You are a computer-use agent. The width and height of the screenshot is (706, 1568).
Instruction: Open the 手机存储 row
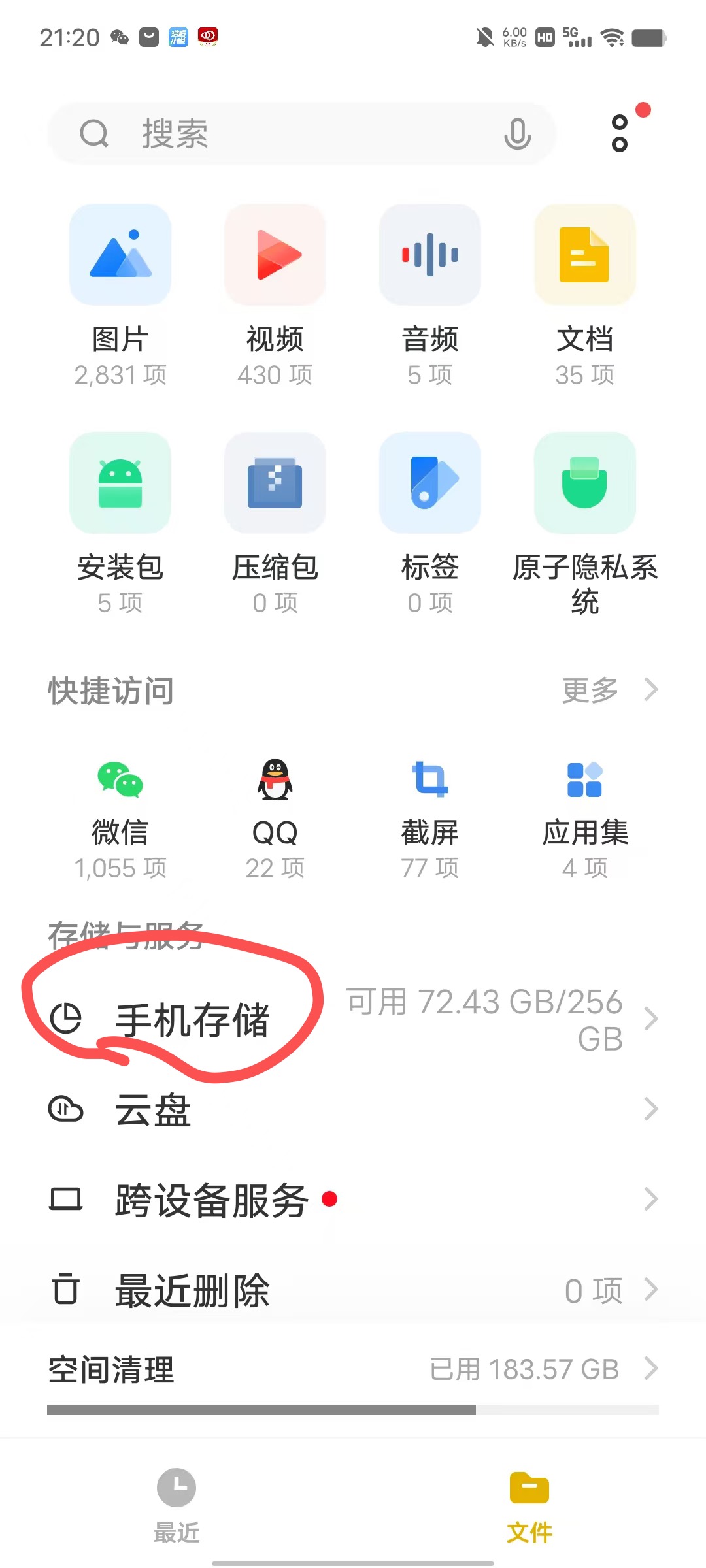(353, 1019)
